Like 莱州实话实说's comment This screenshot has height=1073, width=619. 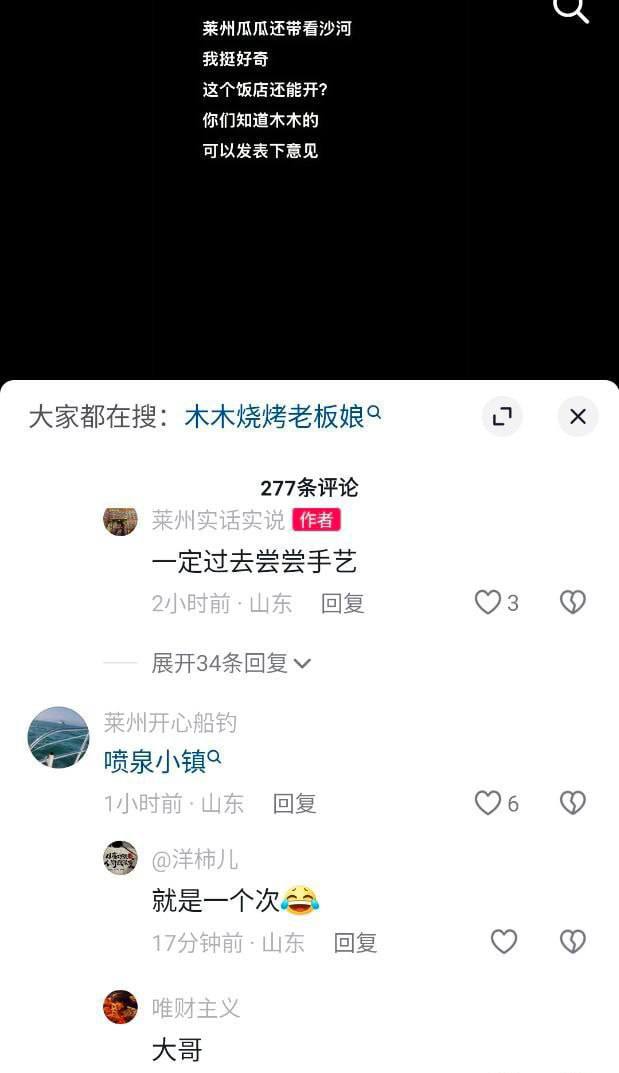coord(488,602)
